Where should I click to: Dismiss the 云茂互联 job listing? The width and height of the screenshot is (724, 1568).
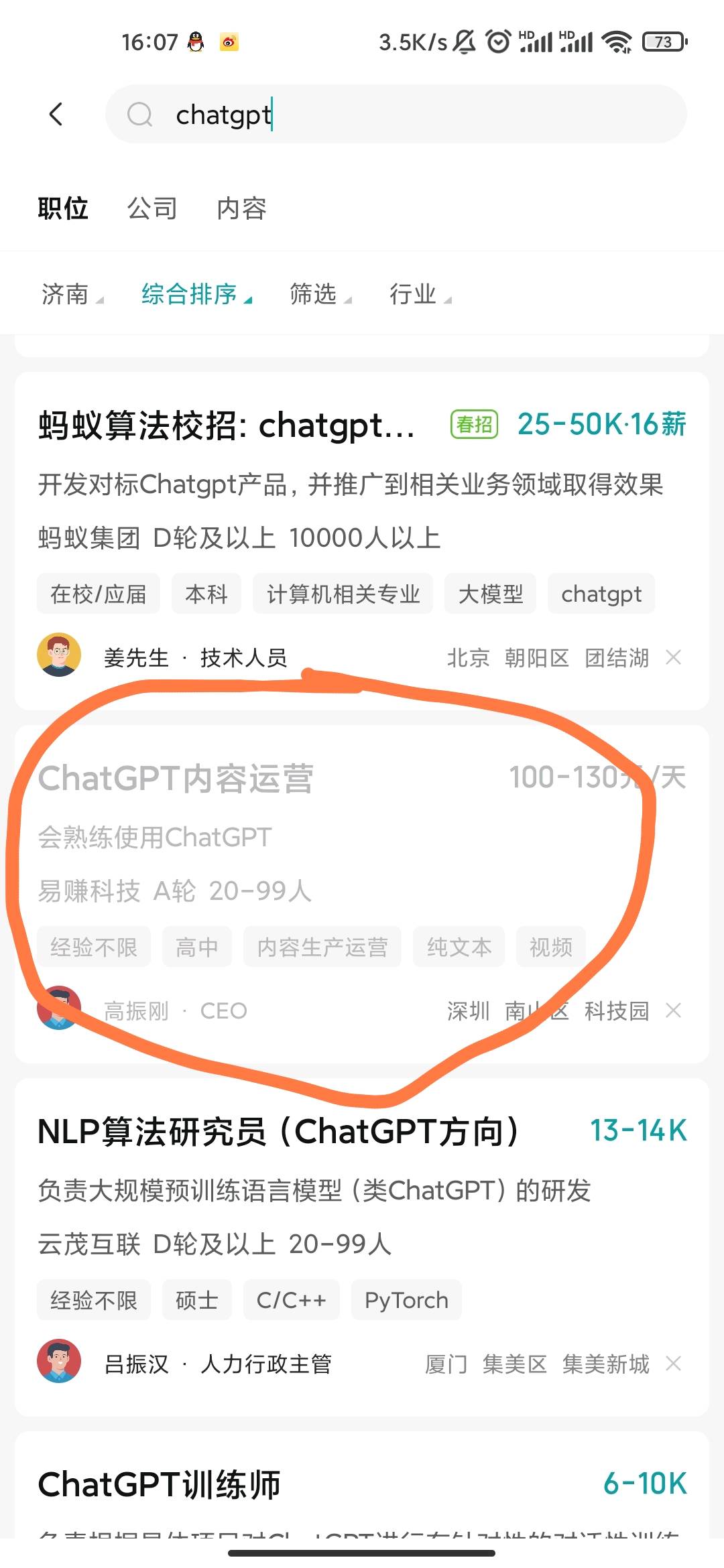[674, 1364]
